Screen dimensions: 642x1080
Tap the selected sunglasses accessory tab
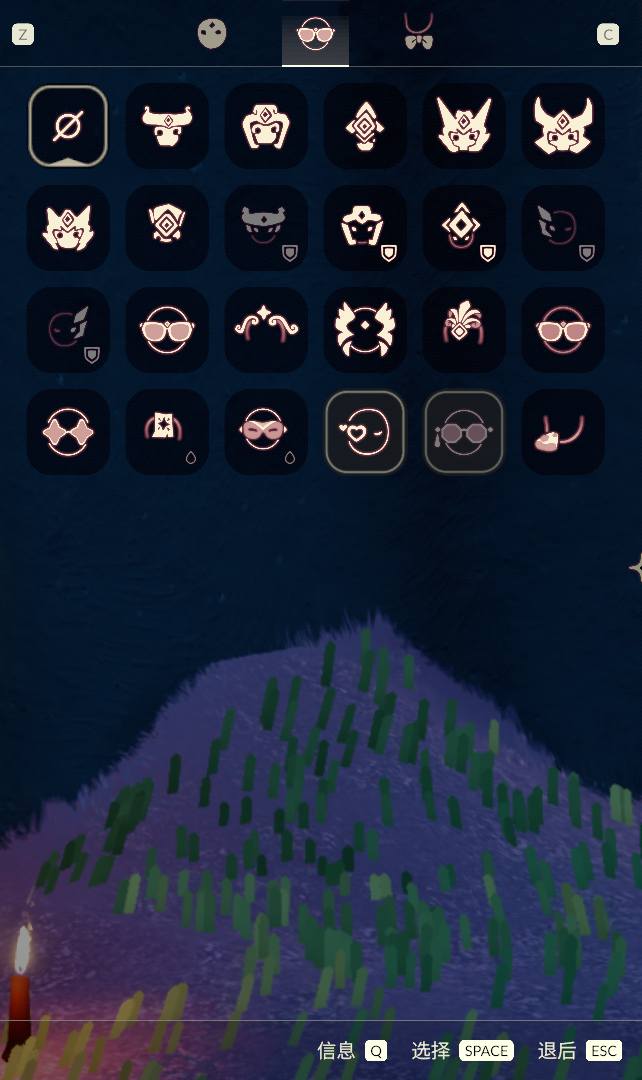tap(316, 35)
